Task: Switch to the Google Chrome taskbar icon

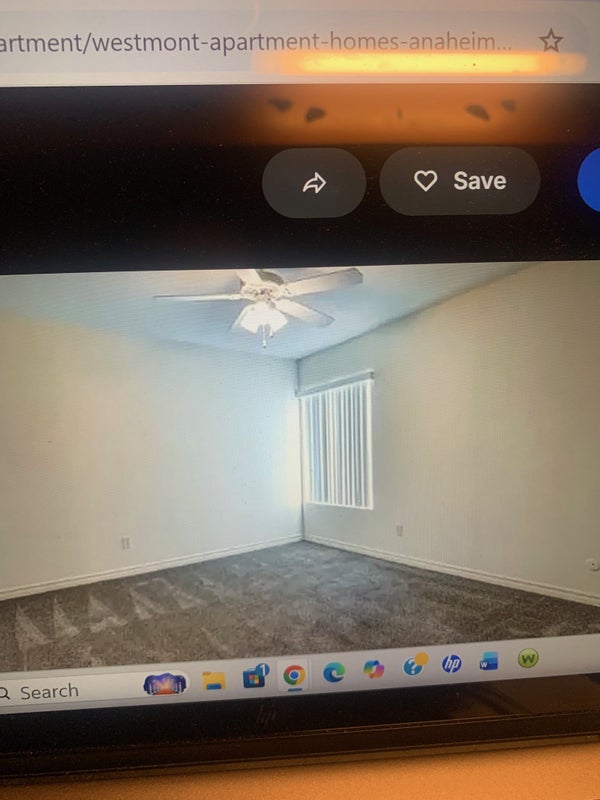Action: pyautogui.click(x=294, y=676)
